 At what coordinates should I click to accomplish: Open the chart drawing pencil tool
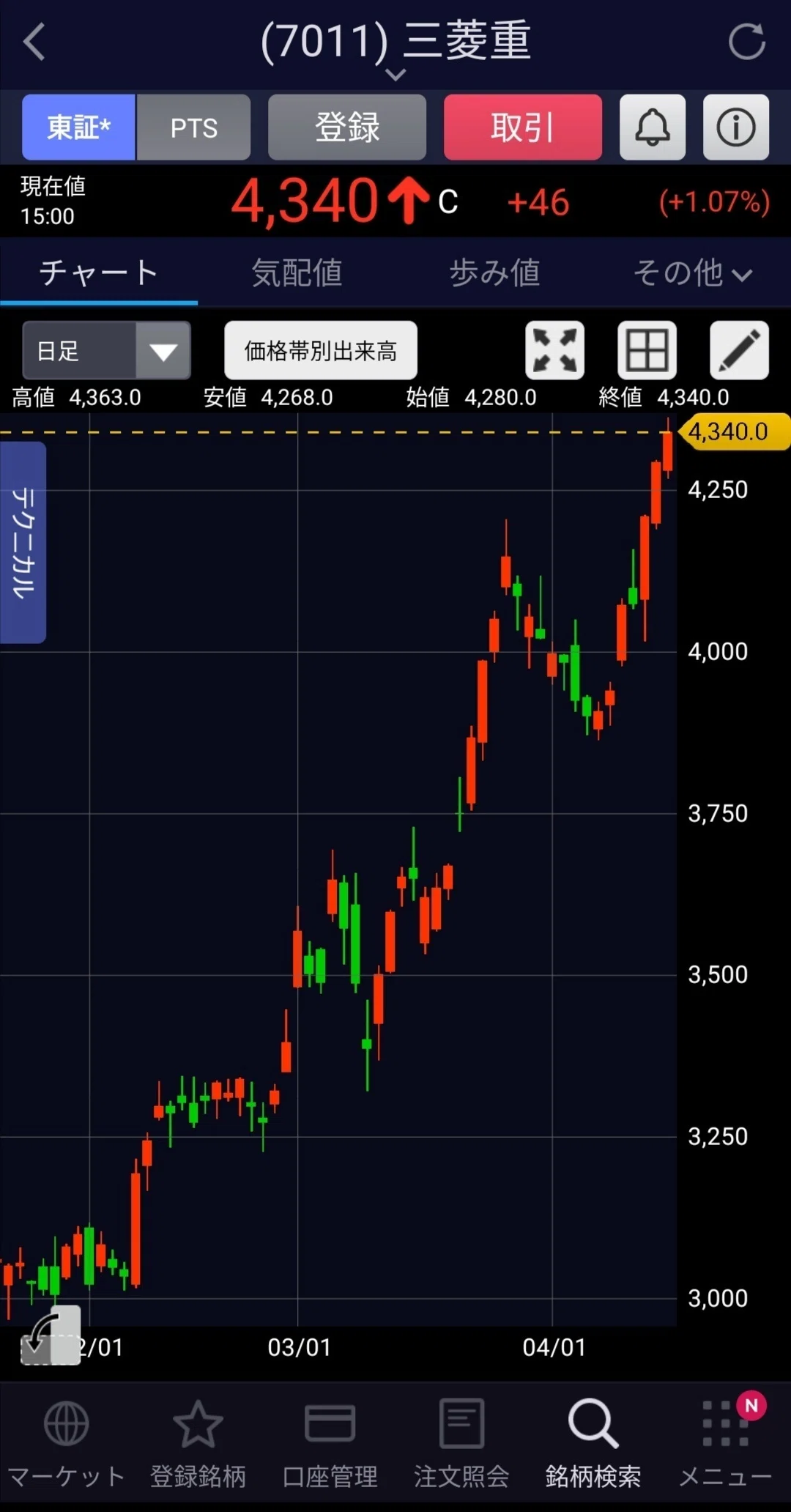pos(739,350)
